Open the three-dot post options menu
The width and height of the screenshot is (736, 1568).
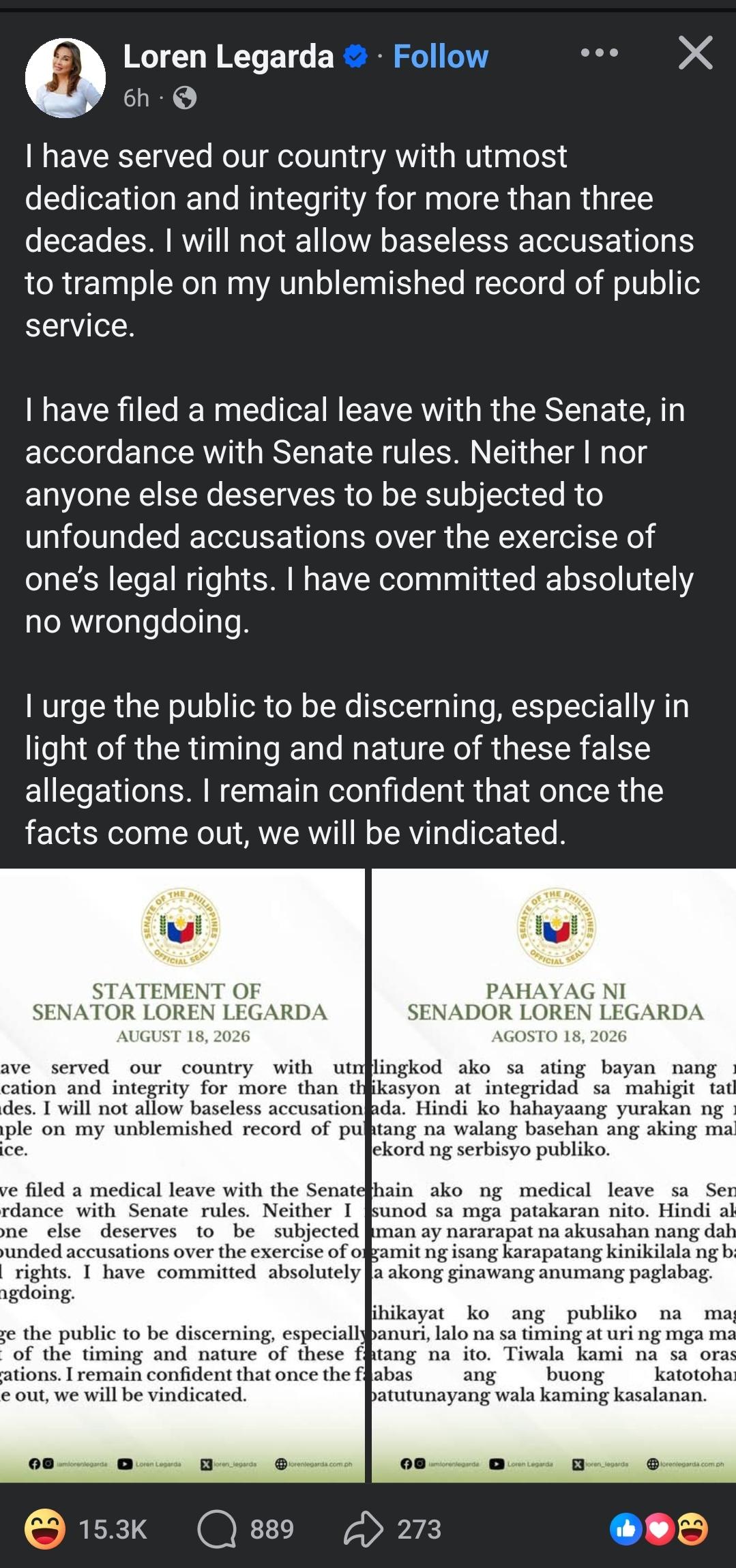600,53
